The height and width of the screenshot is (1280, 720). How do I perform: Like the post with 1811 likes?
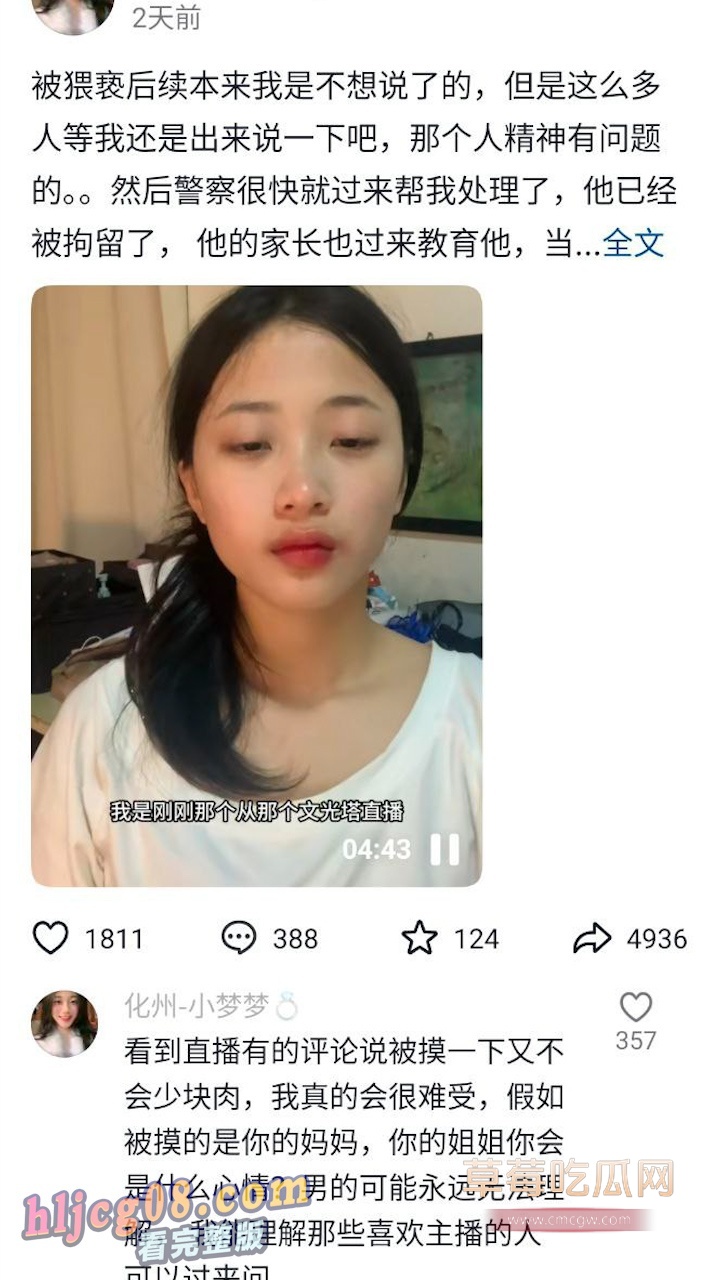coord(51,938)
